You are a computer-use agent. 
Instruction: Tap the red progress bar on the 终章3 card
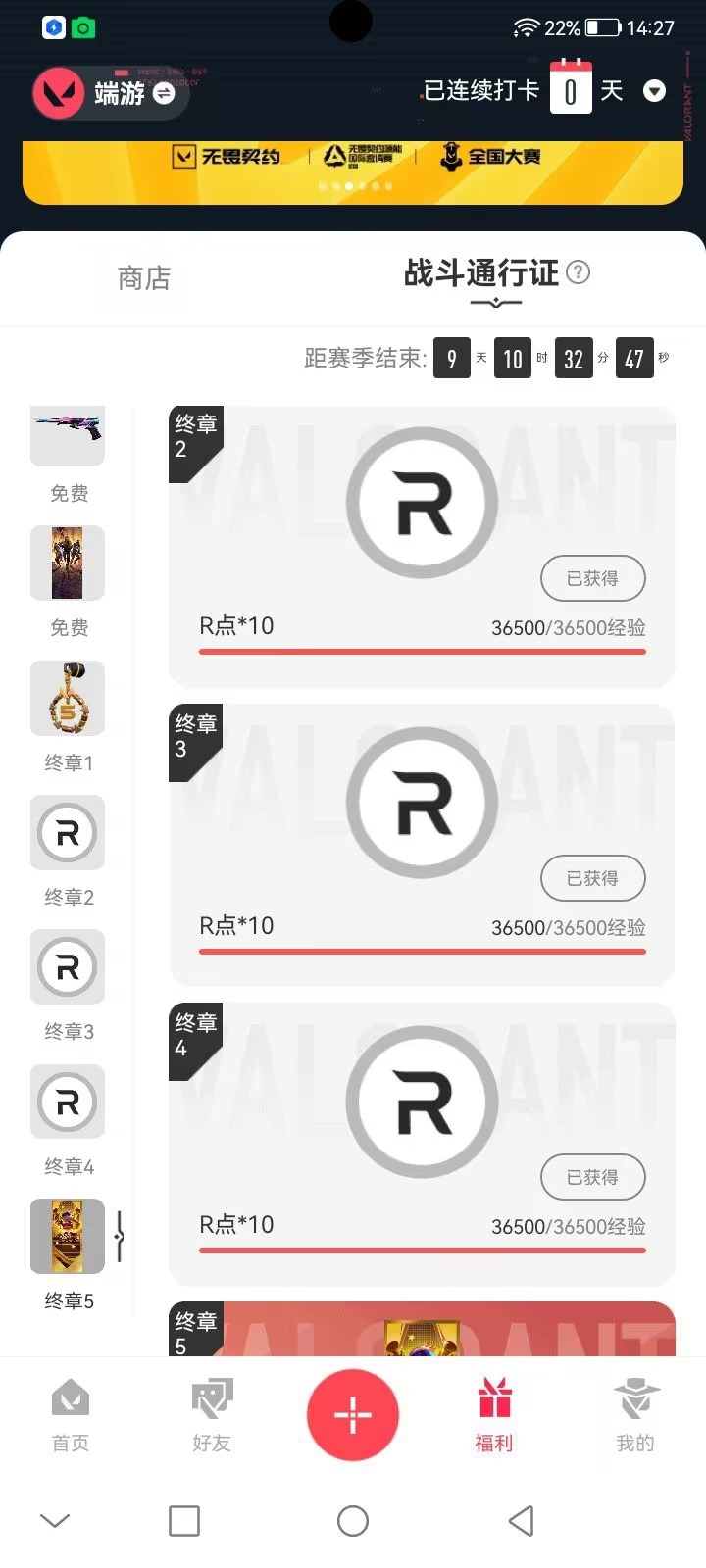coord(422,952)
